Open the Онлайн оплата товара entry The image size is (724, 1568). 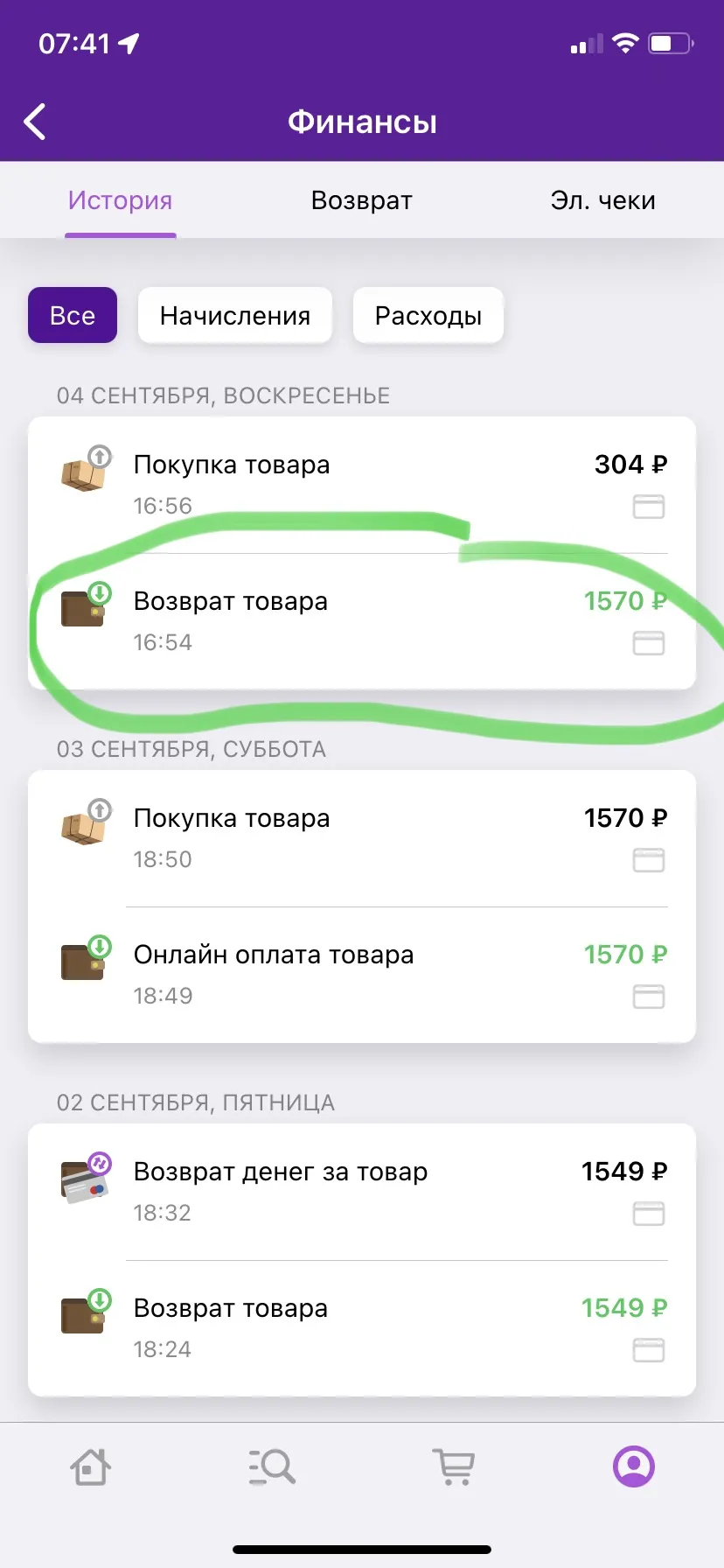pos(362,975)
